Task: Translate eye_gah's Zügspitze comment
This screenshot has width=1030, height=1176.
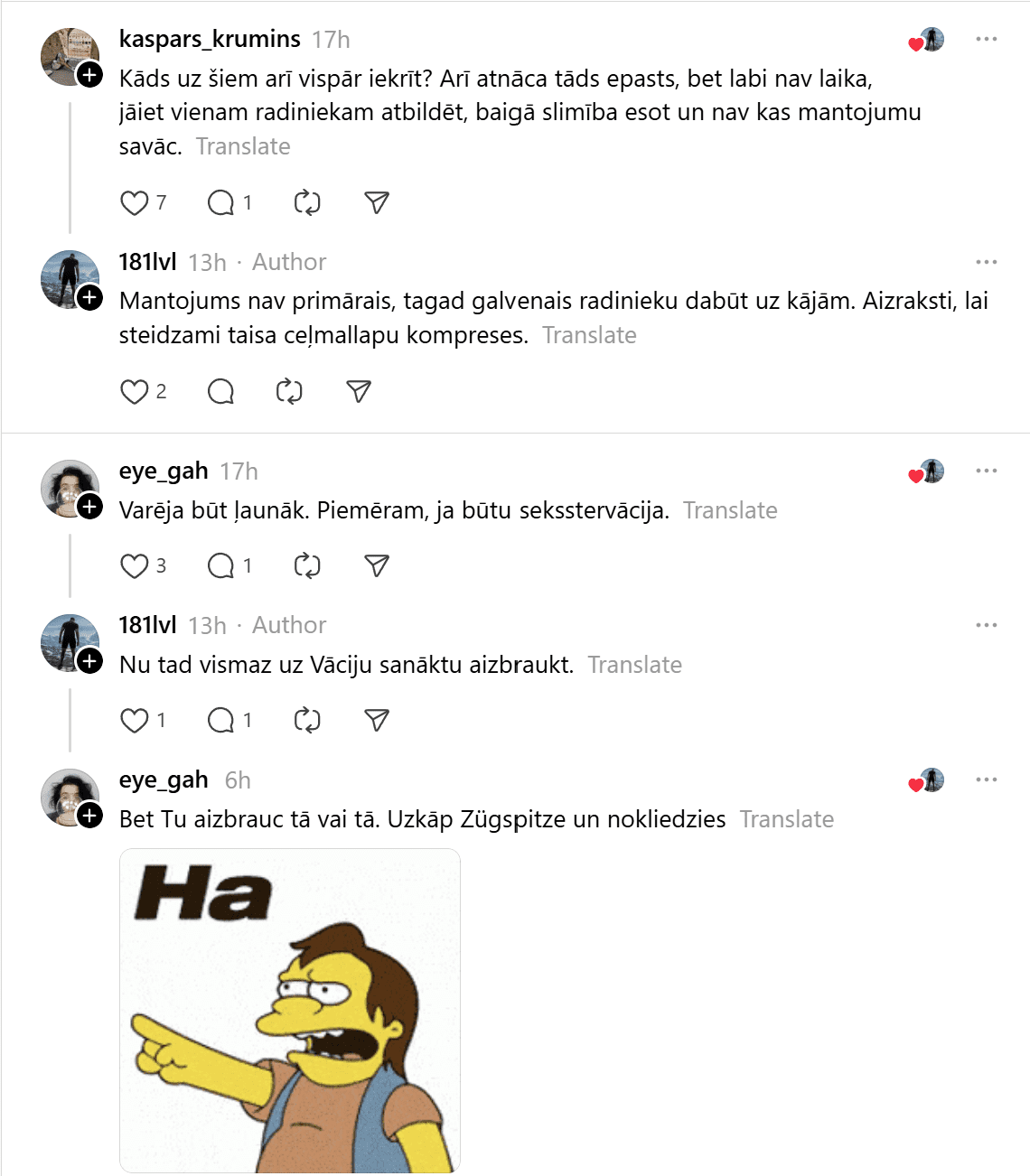Action: [786, 819]
